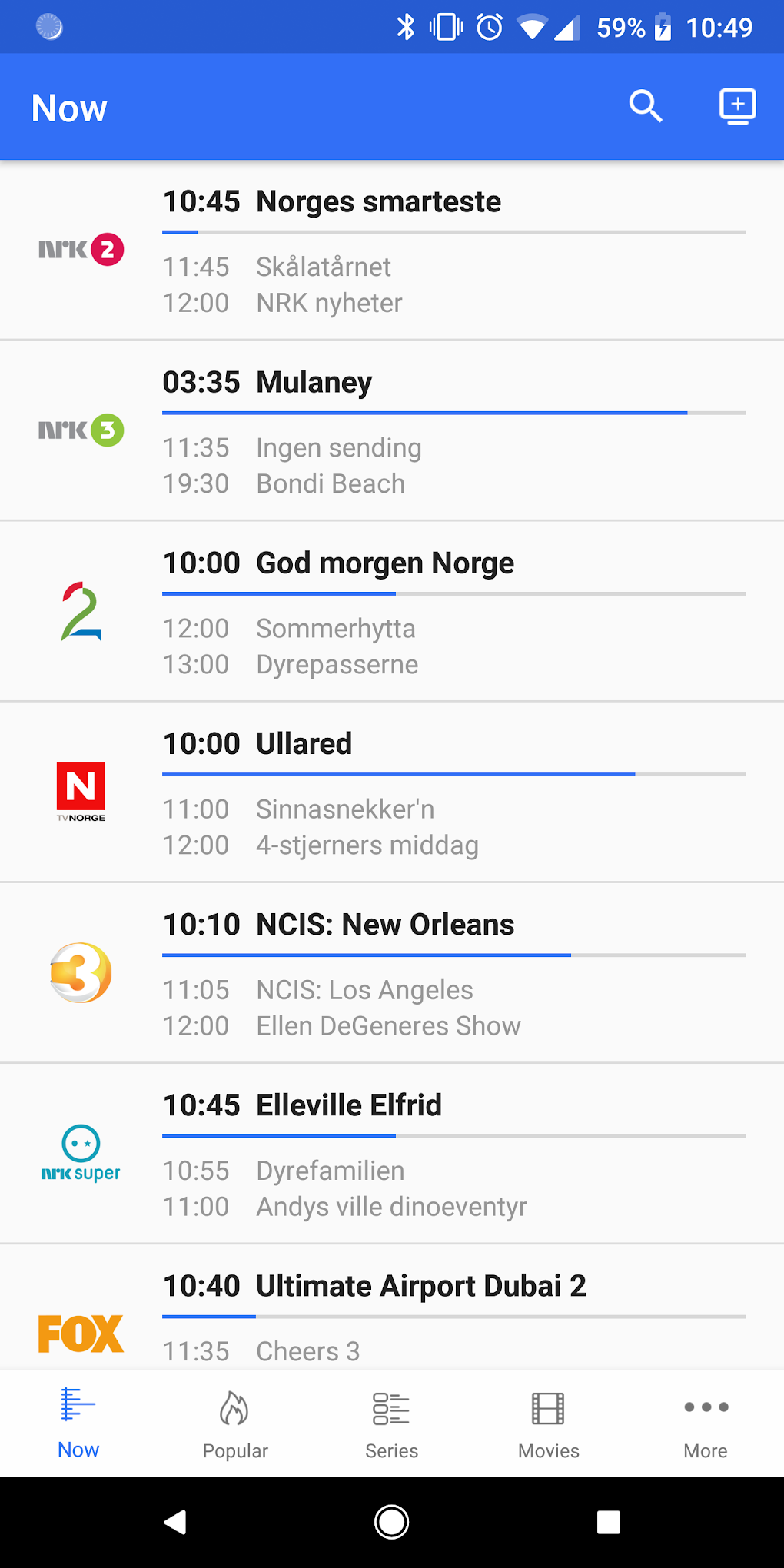Screen dimensions: 784x1568
Task: Open God morgen Norge listing
Action: click(x=384, y=563)
